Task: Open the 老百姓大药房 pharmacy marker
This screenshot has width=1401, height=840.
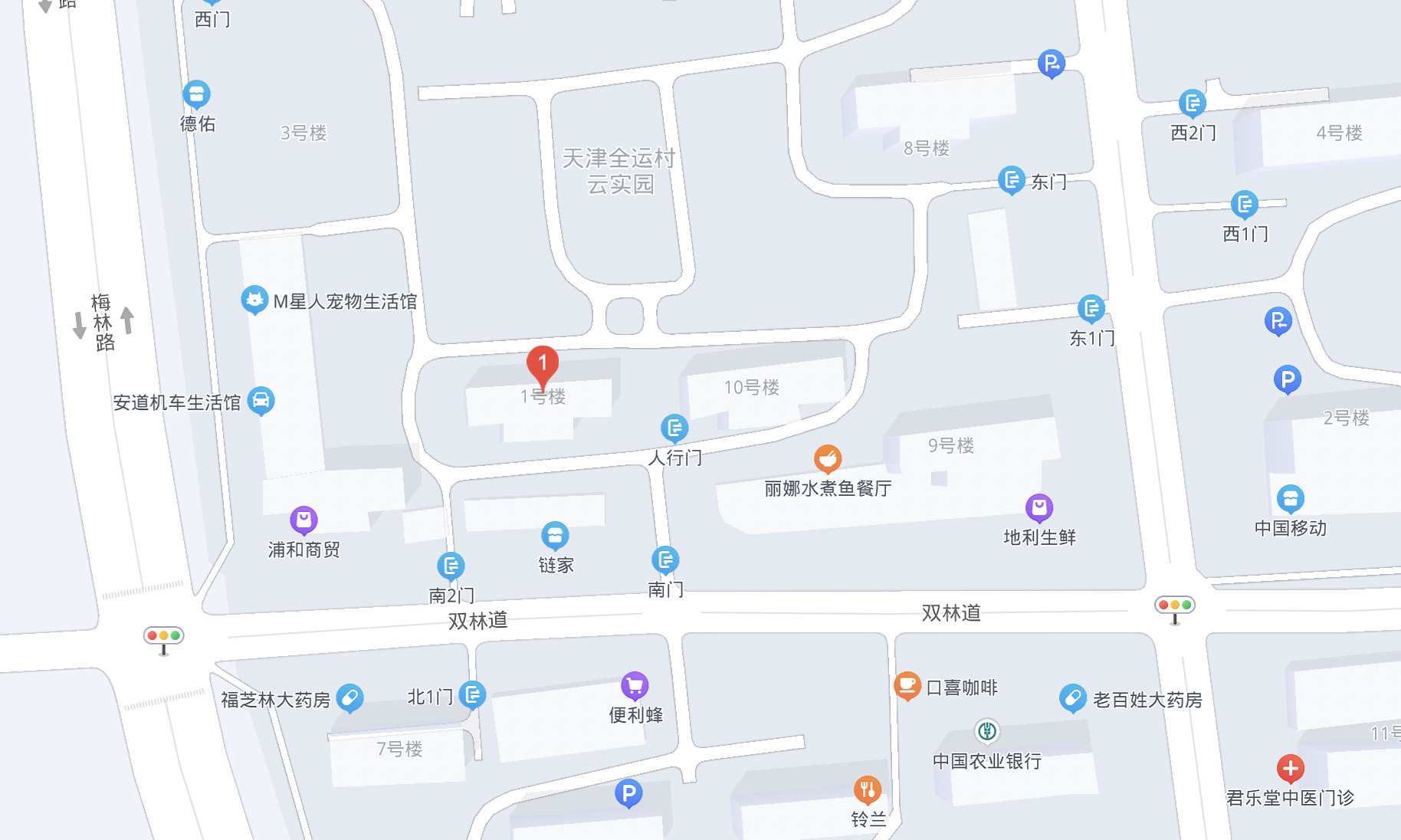Action: 1073,698
